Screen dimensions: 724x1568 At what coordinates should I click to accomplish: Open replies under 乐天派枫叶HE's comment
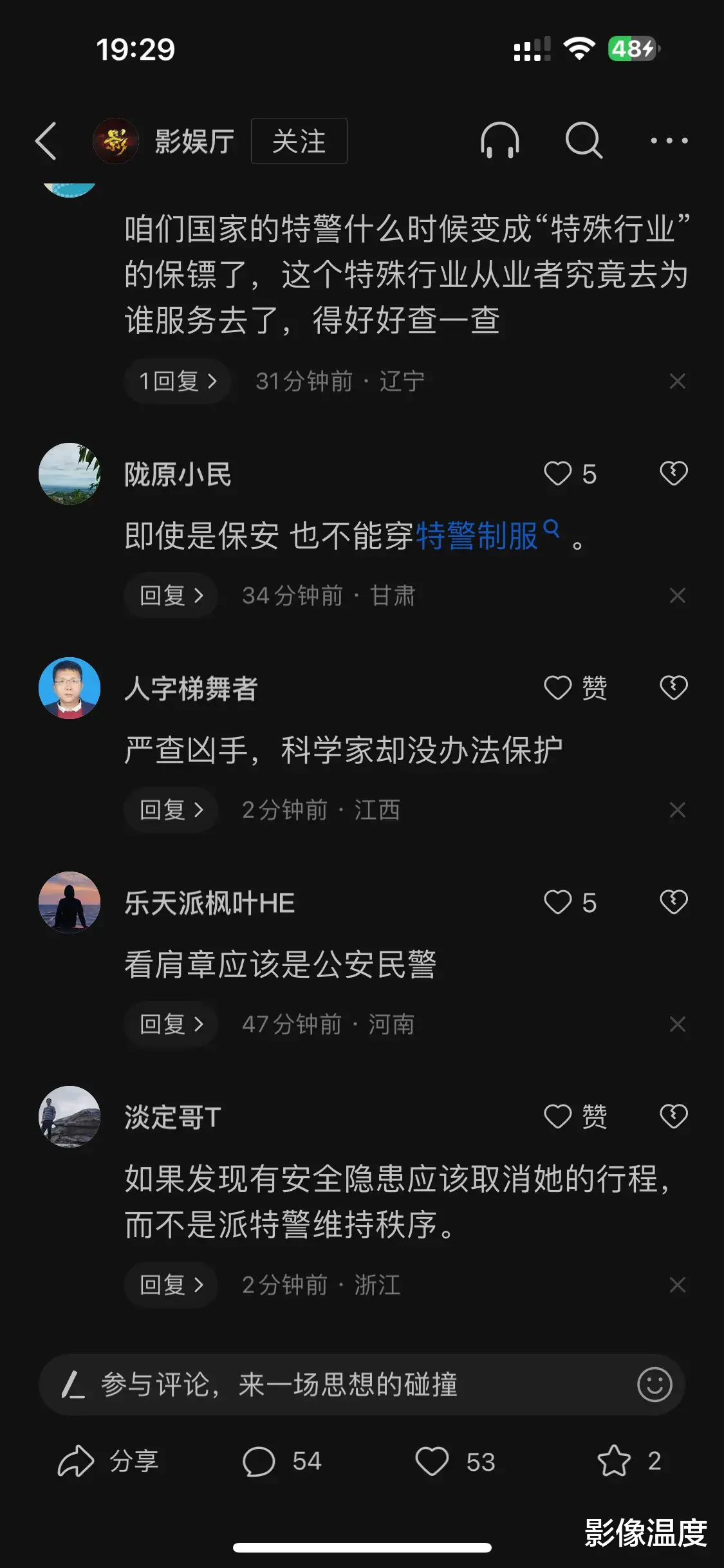(170, 1024)
